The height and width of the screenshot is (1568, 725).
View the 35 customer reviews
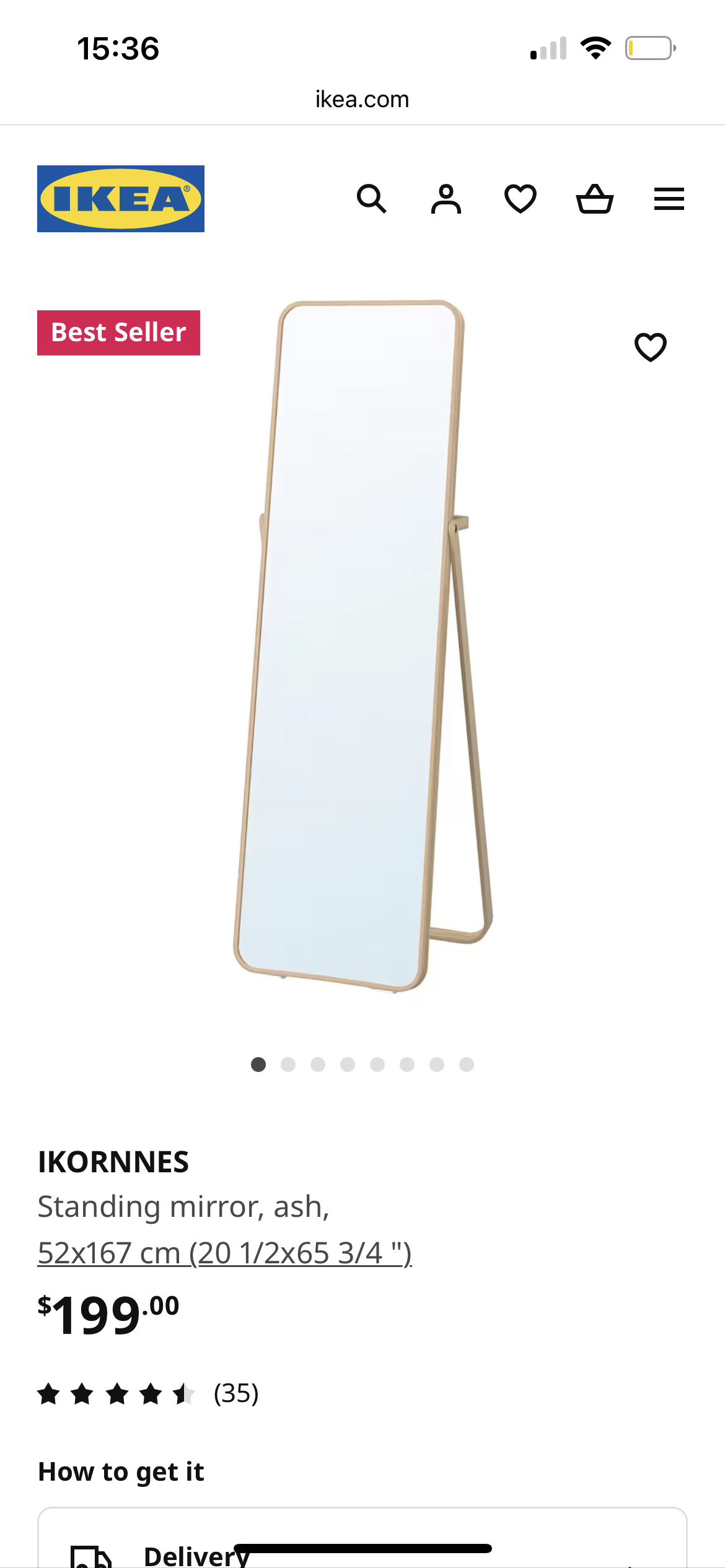click(235, 1394)
